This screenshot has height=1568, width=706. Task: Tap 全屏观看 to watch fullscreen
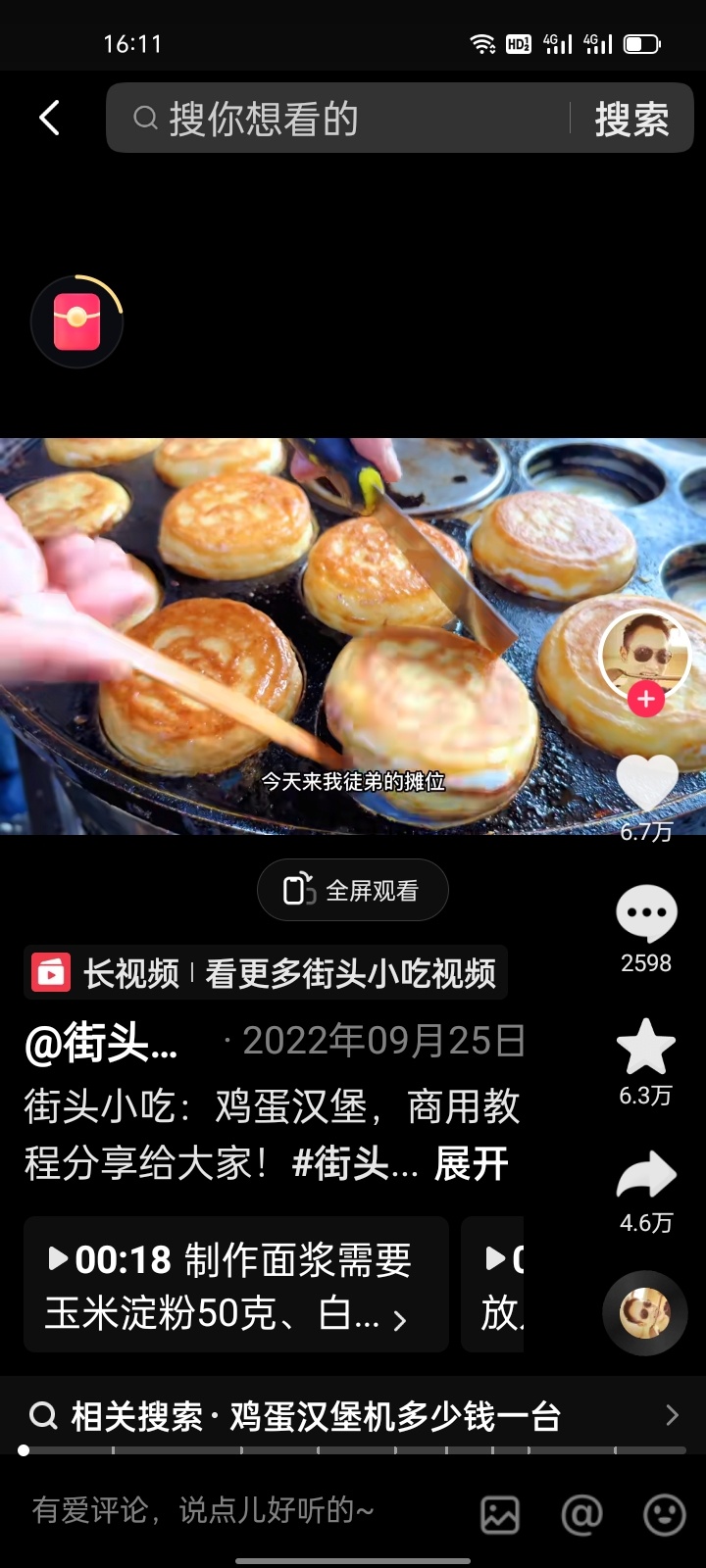coord(353,890)
